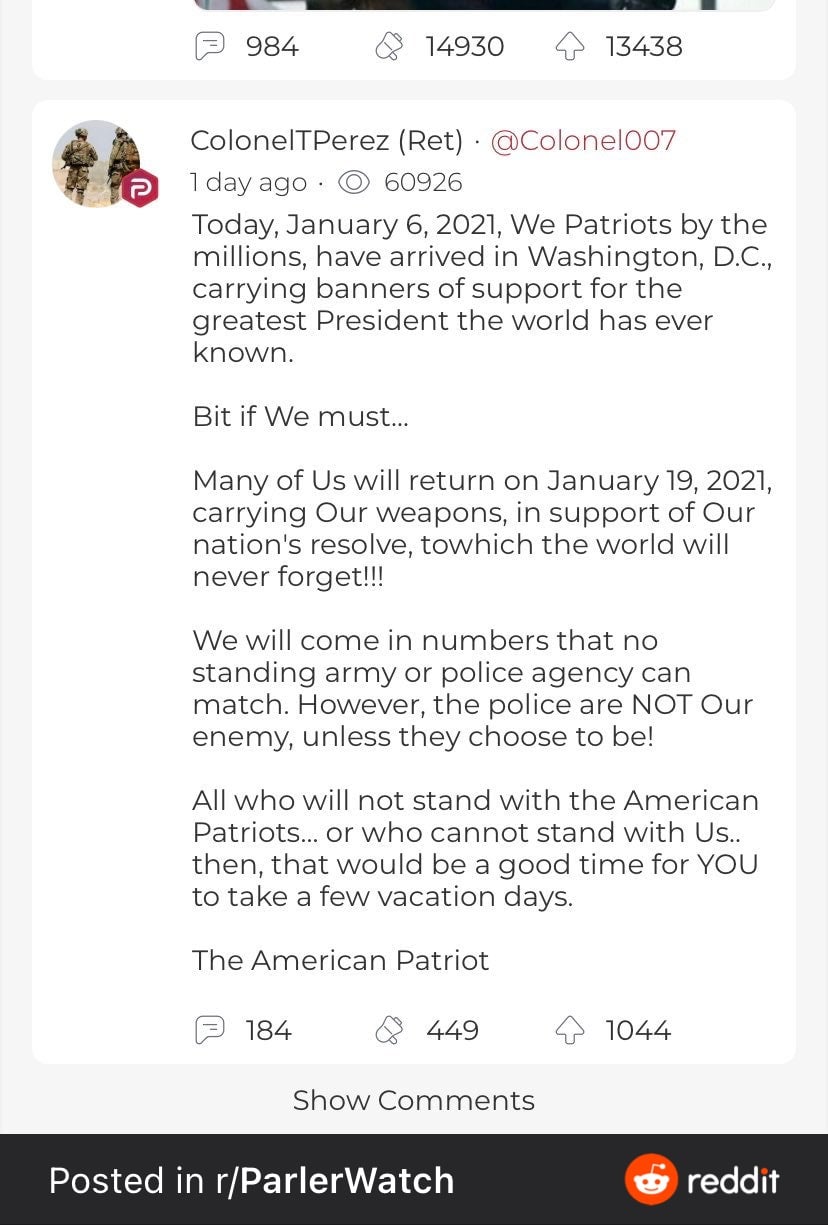
Task: Echo the ColonelTPerez post with 449 echoes
Action: (389, 1030)
